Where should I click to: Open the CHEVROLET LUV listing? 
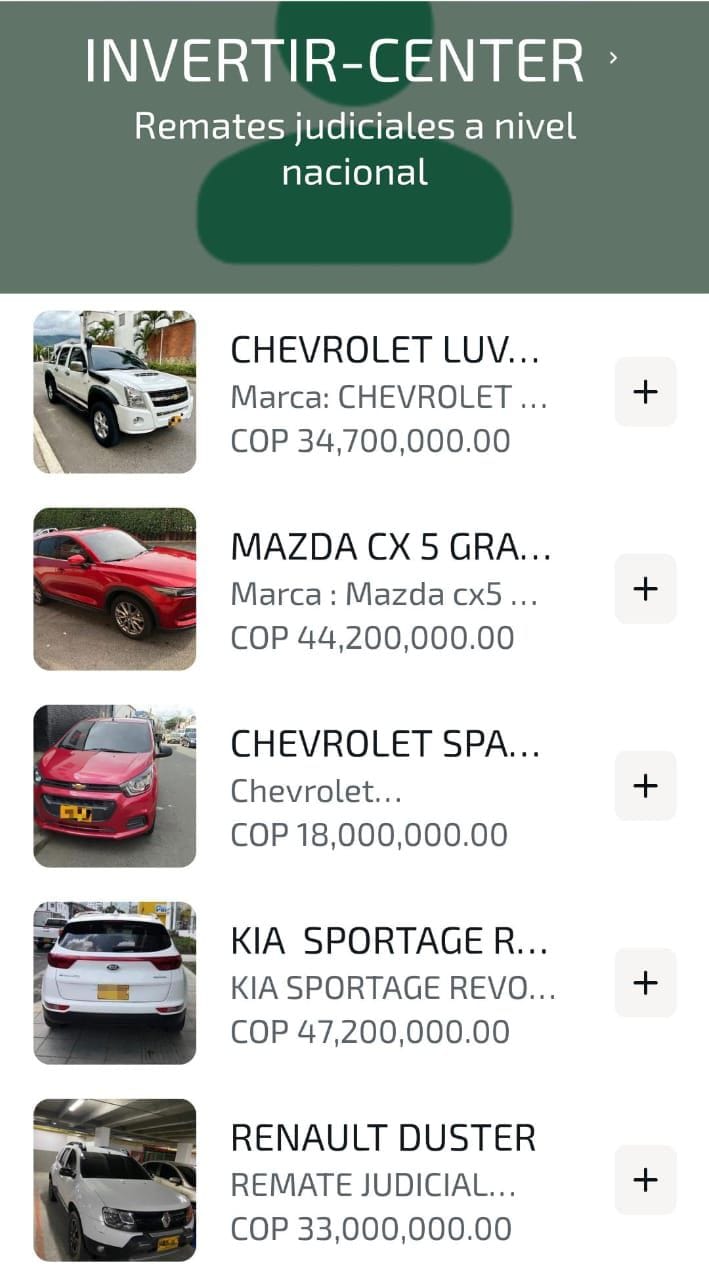click(x=386, y=351)
